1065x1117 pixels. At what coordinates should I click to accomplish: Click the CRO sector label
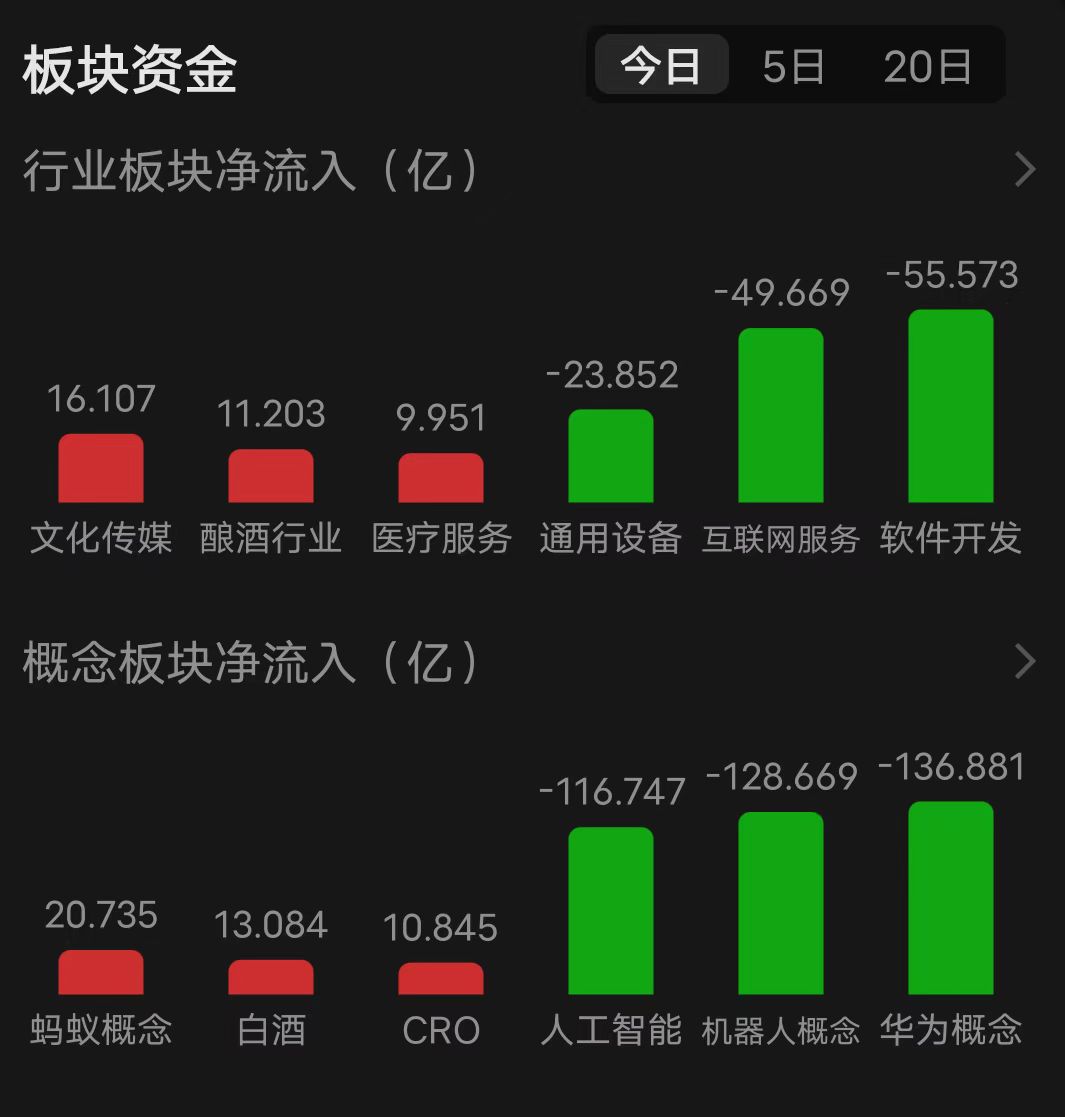pyautogui.click(x=440, y=1030)
